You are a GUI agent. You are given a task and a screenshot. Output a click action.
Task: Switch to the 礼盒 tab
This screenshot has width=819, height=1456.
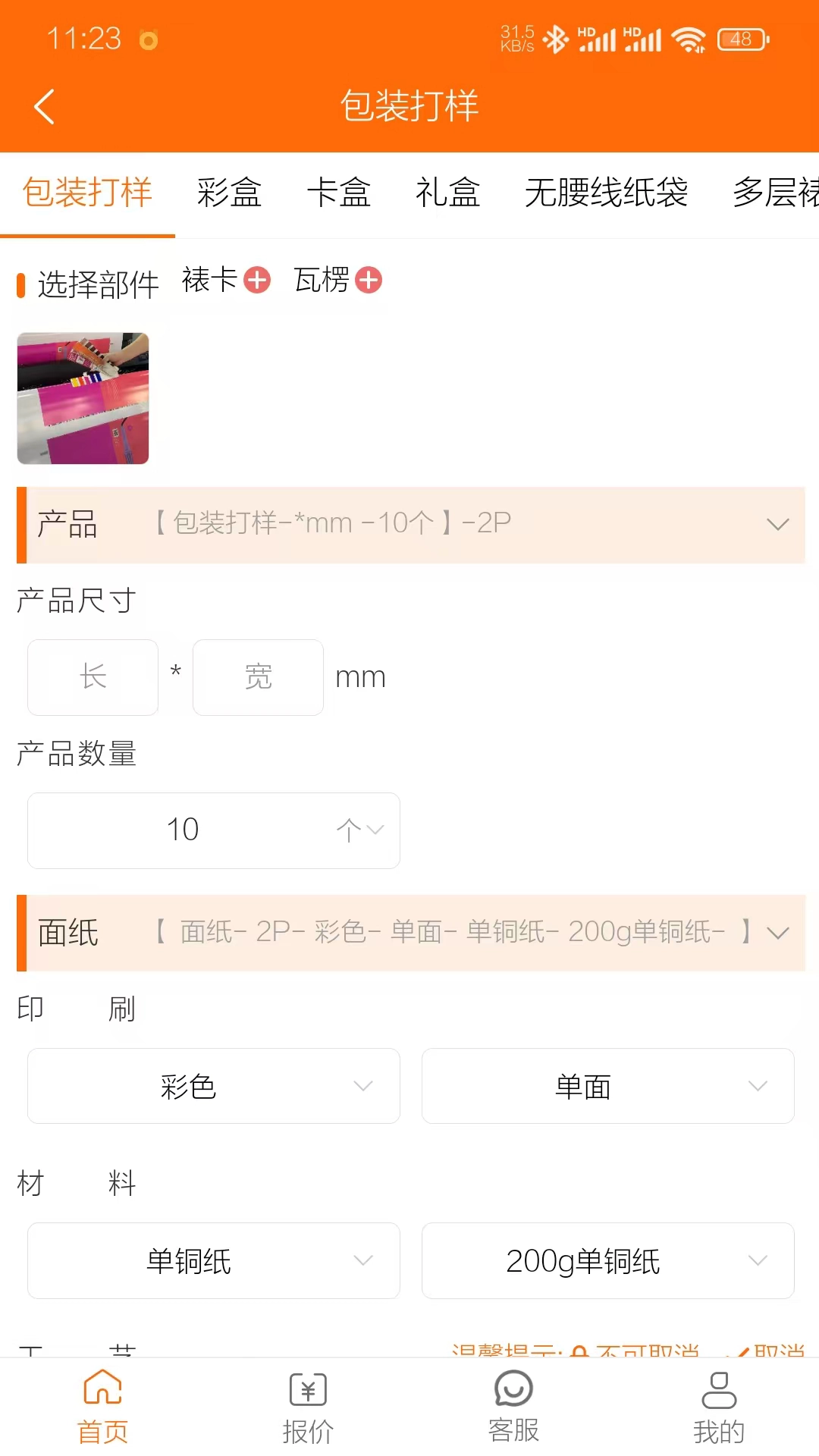(448, 193)
